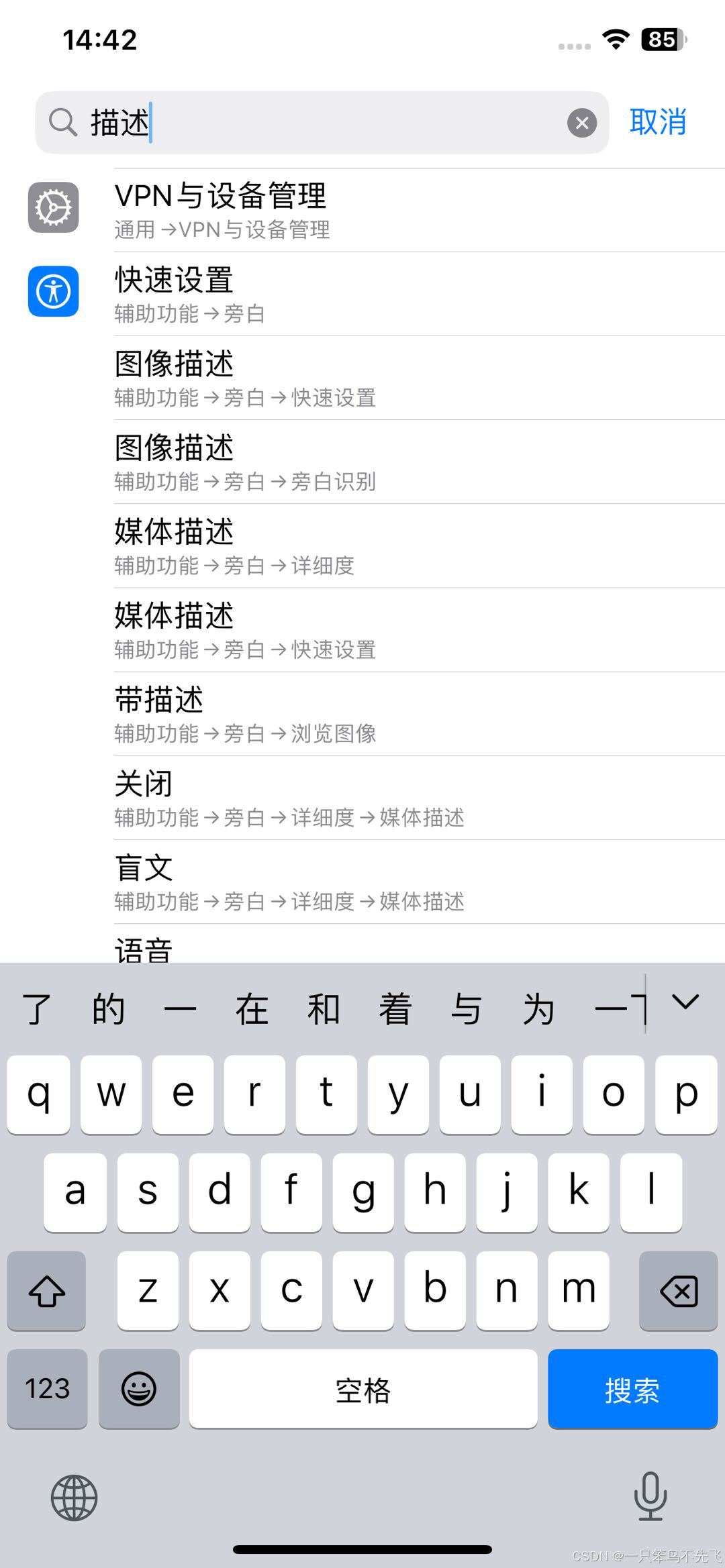Tap the Accessibility icon beside 快速设置
This screenshot has width=725, height=1568.
pyautogui.click(x=52, y=292)
